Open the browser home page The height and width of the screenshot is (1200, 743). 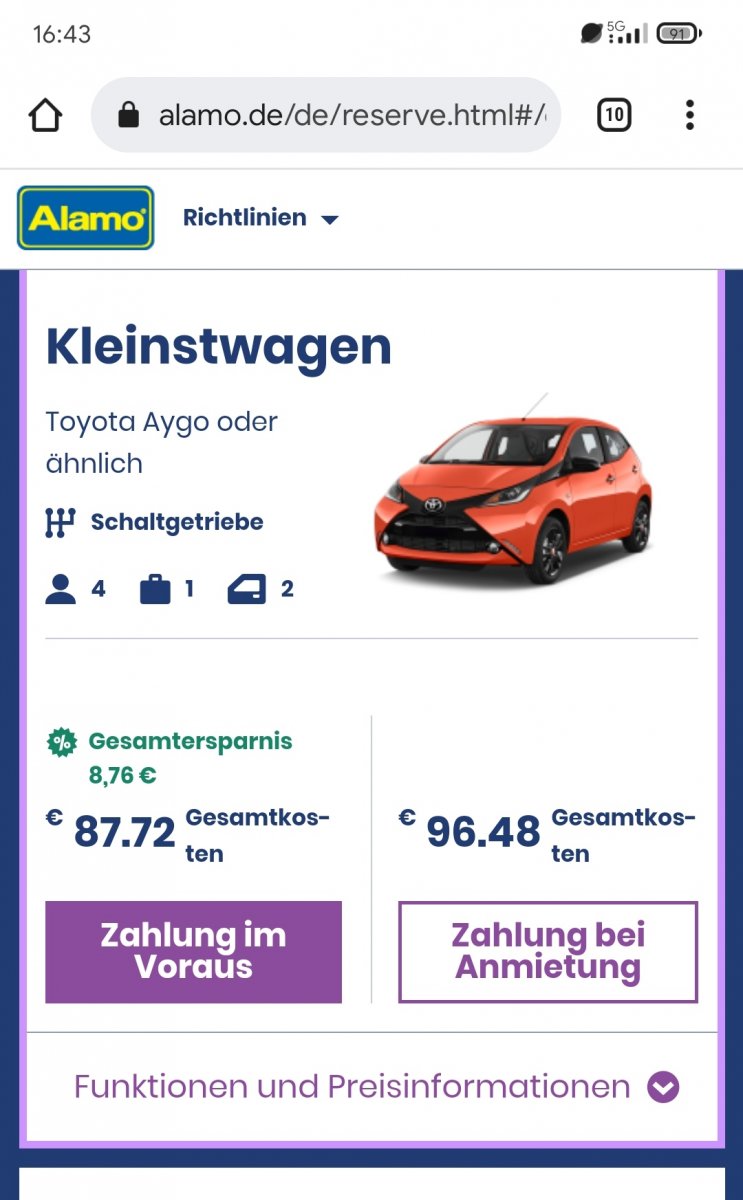coord(46,116)
